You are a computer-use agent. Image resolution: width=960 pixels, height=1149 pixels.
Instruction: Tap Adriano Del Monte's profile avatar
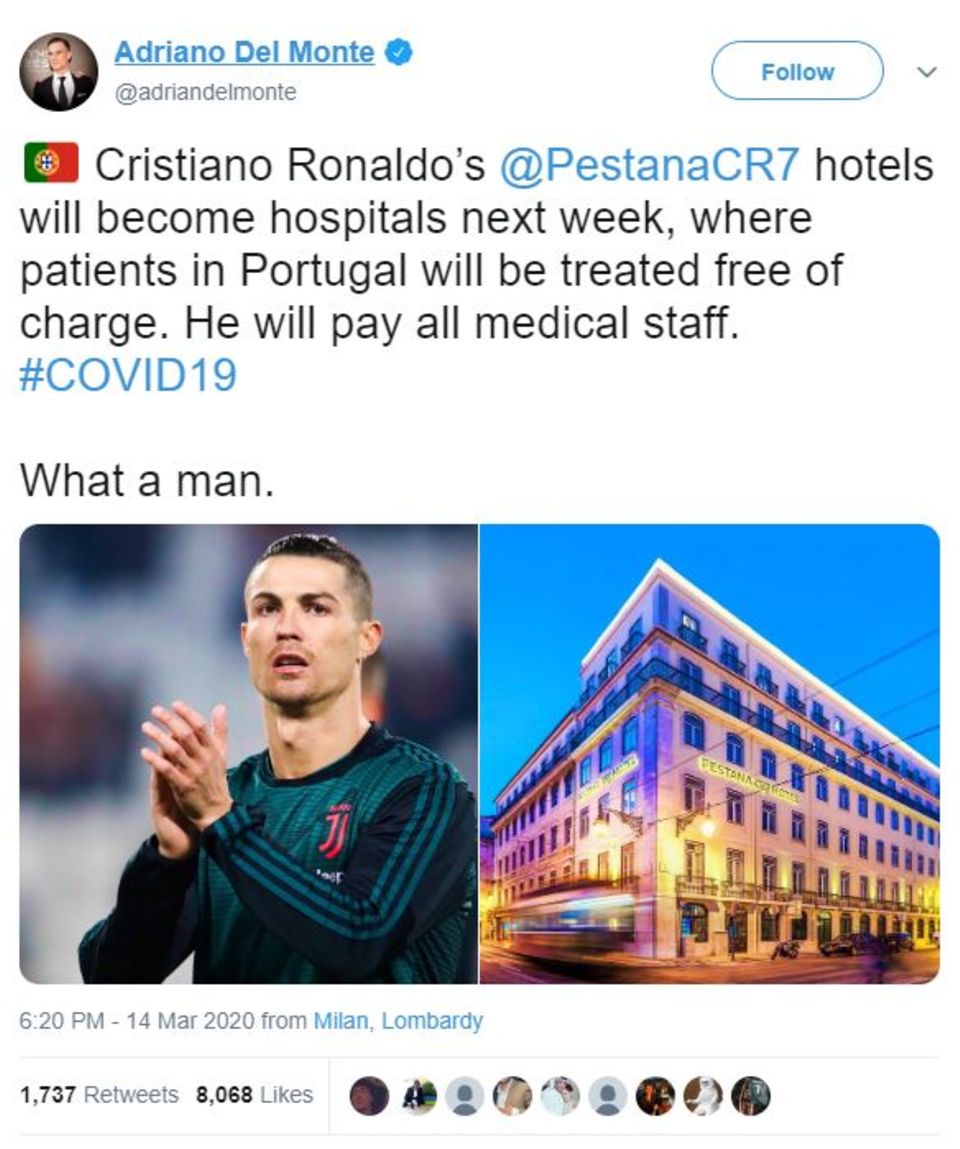coord(59,72)
